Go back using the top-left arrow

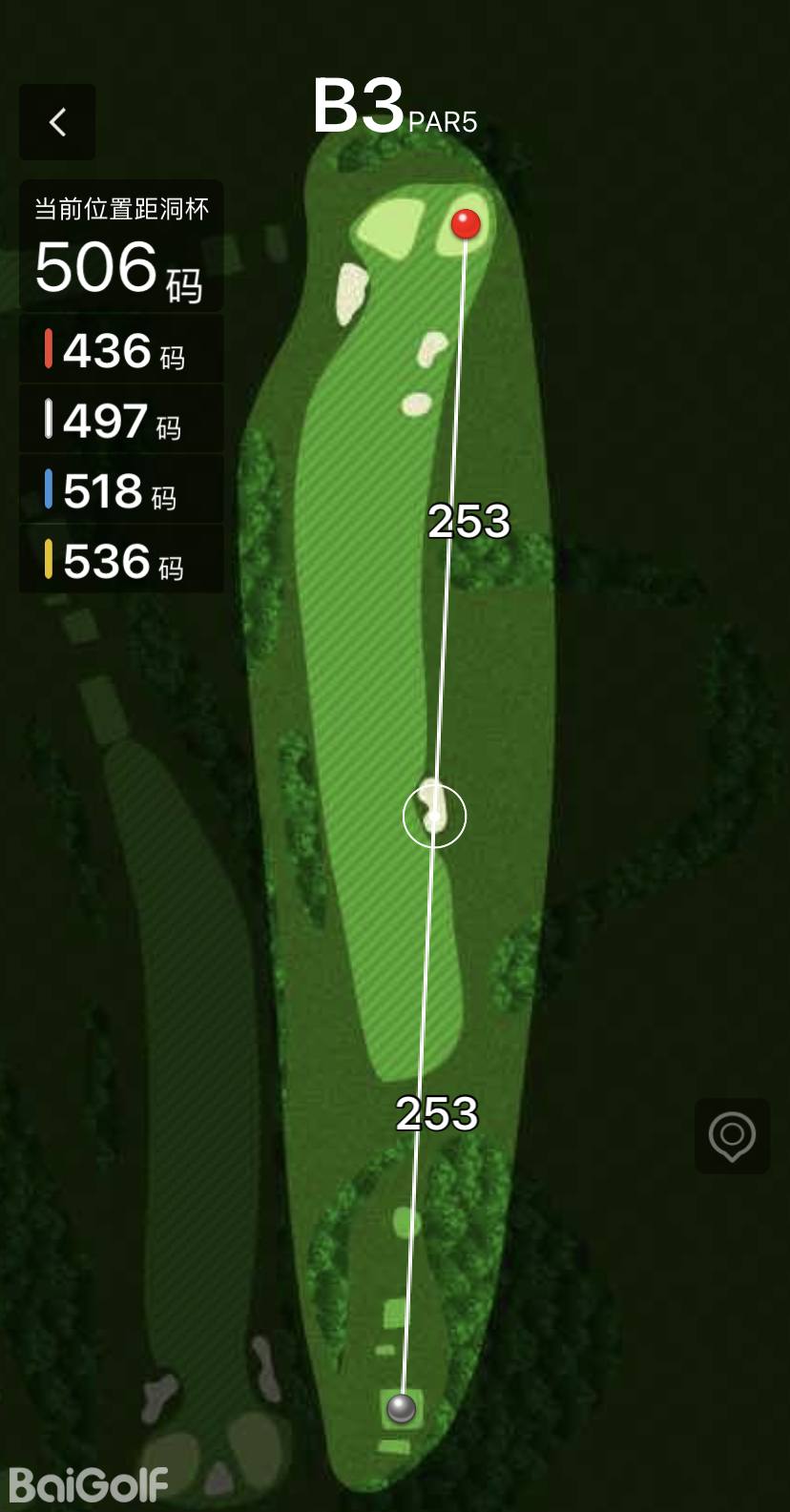(57, 122)
